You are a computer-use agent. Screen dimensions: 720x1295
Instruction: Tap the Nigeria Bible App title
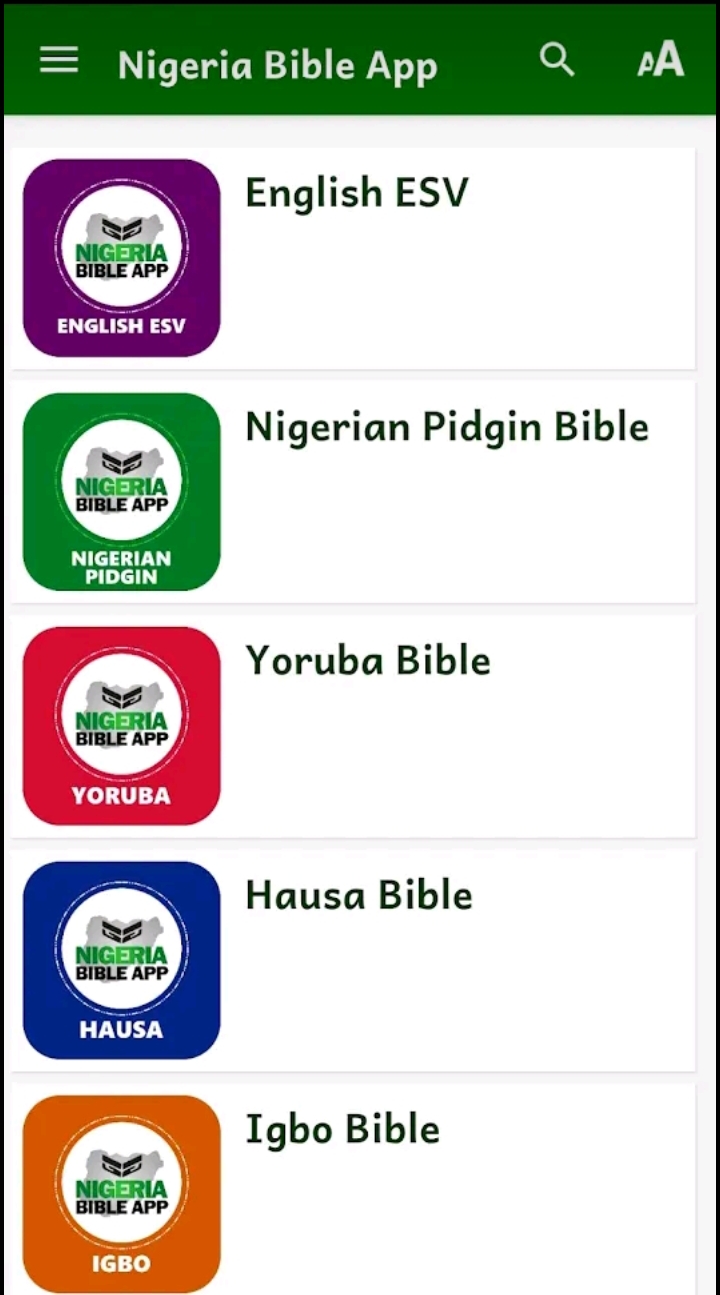277,64
